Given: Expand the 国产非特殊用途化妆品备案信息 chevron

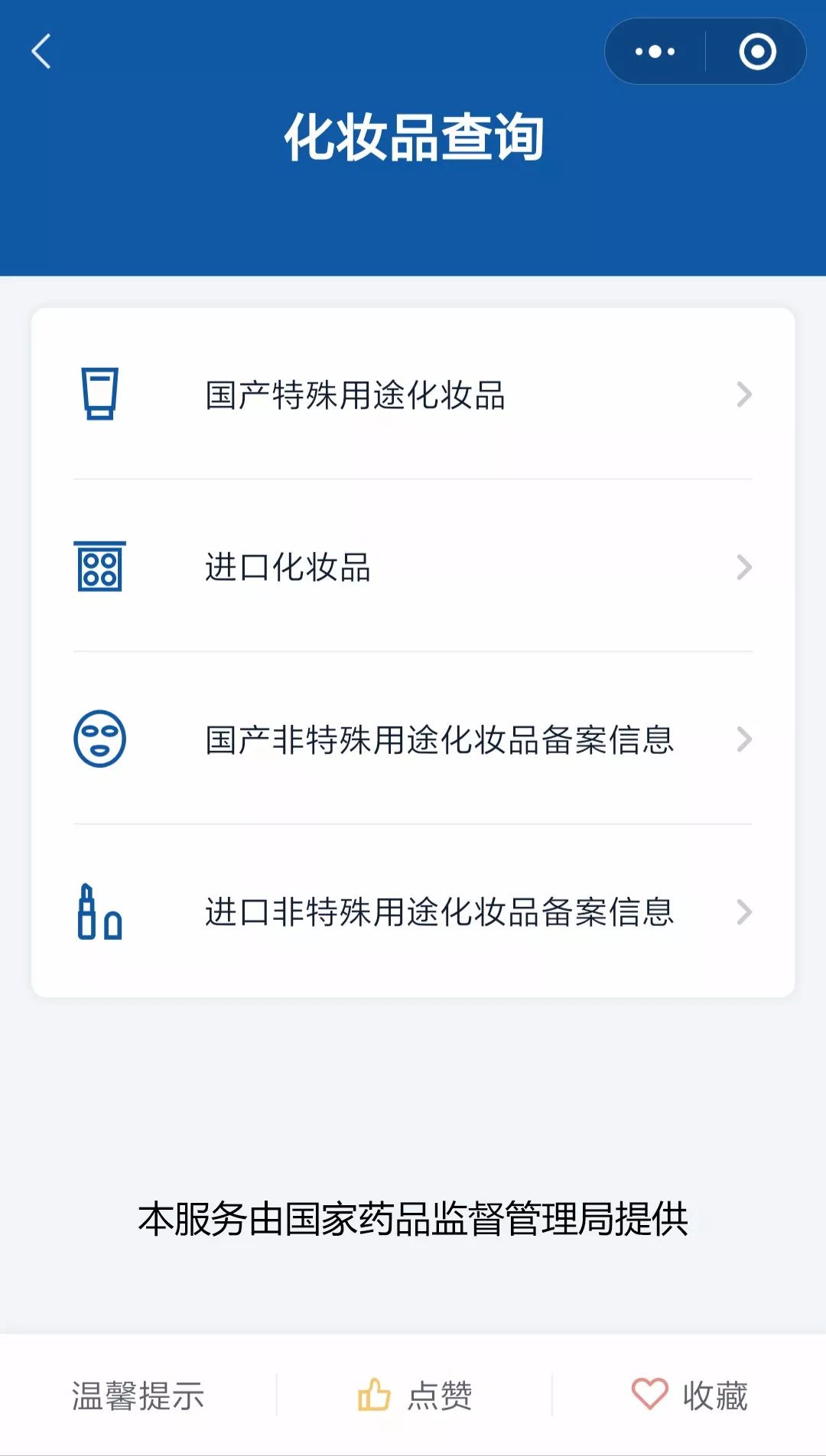Looking at the screenshot, I should coord(743,740).
